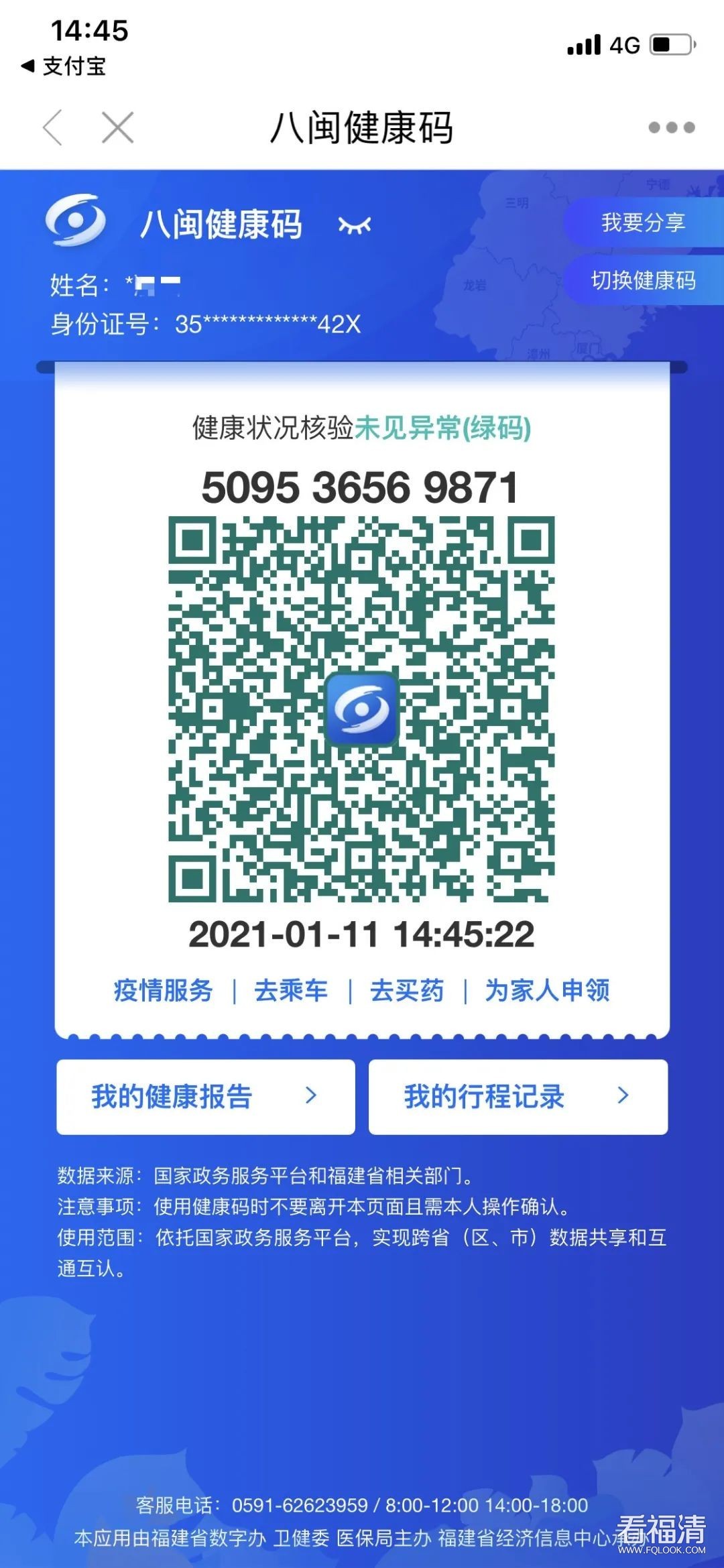Open the three-dot overflow menu
The image size is (724, 1568).
pyautogui.click(x=671, y=127)
